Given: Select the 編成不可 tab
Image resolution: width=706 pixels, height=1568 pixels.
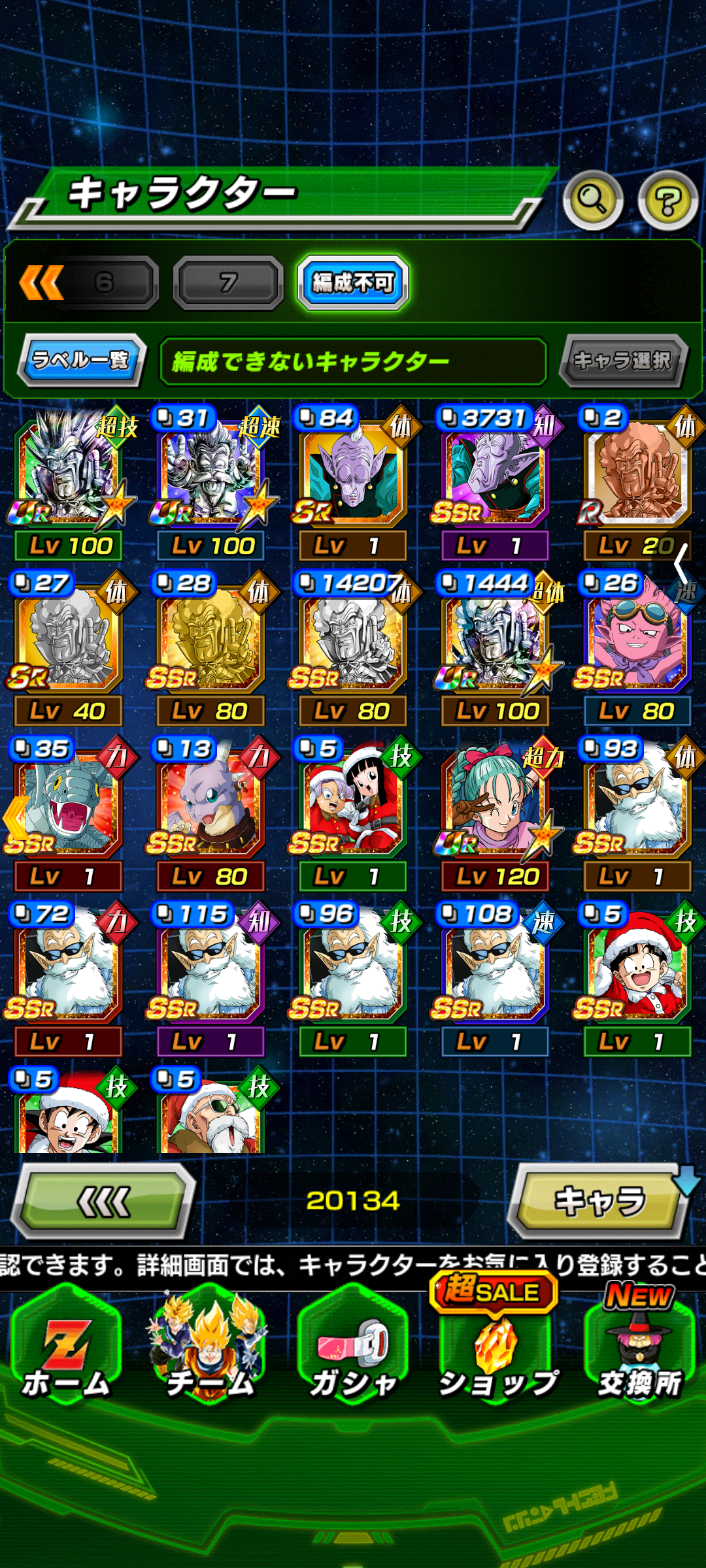Looking at the screenshot, I should click(x=353, y=283).
